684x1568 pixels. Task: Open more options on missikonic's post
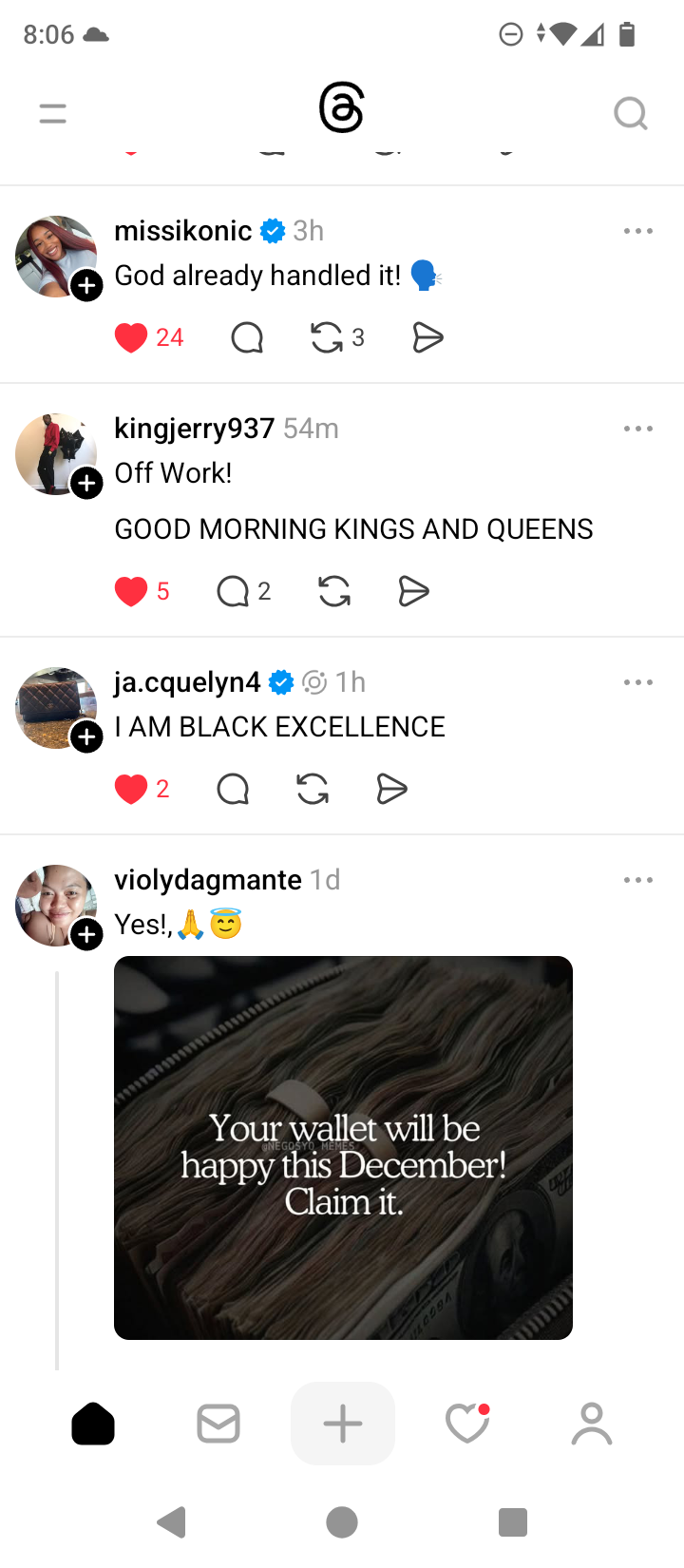coord(637,231)
